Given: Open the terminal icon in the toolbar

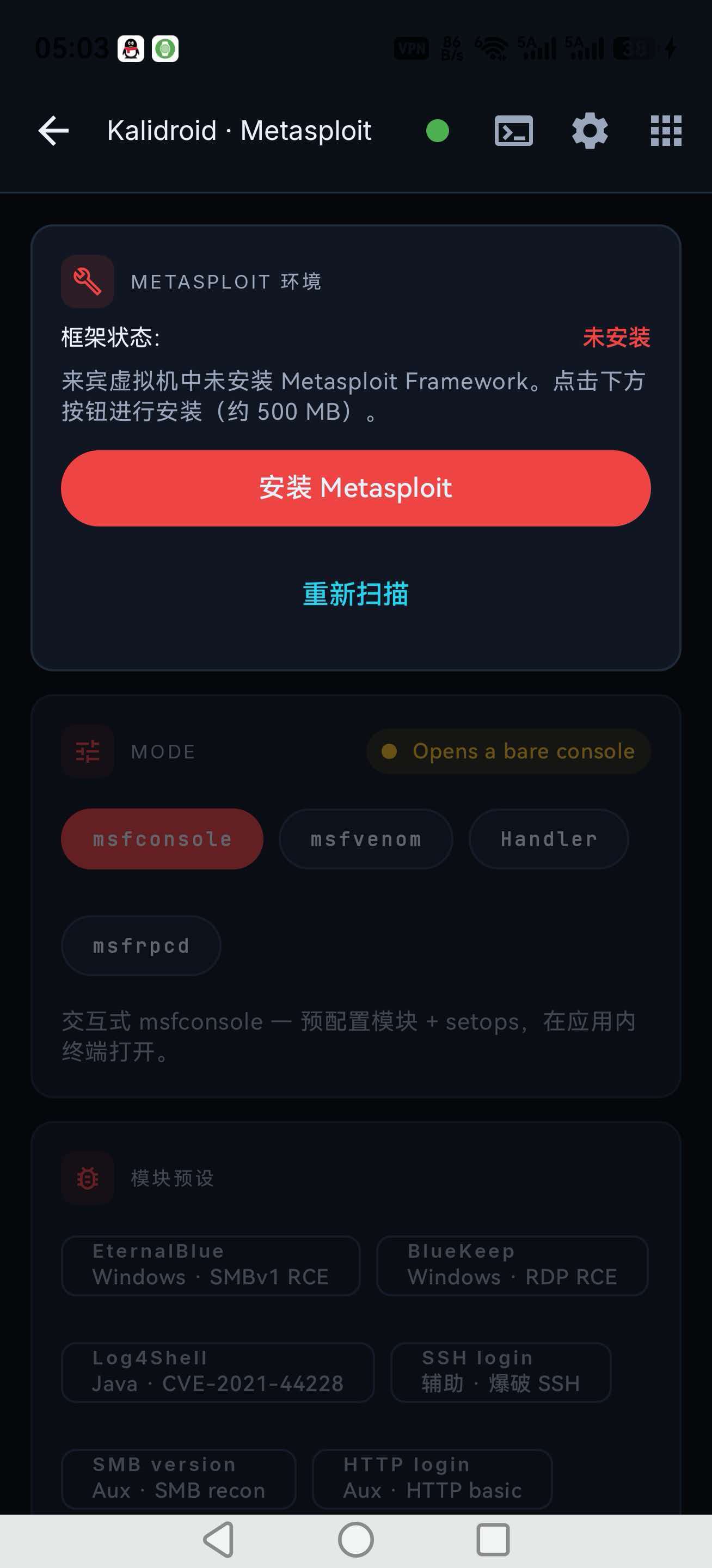Looking at the screenshot, I should [x=514, y=131].
